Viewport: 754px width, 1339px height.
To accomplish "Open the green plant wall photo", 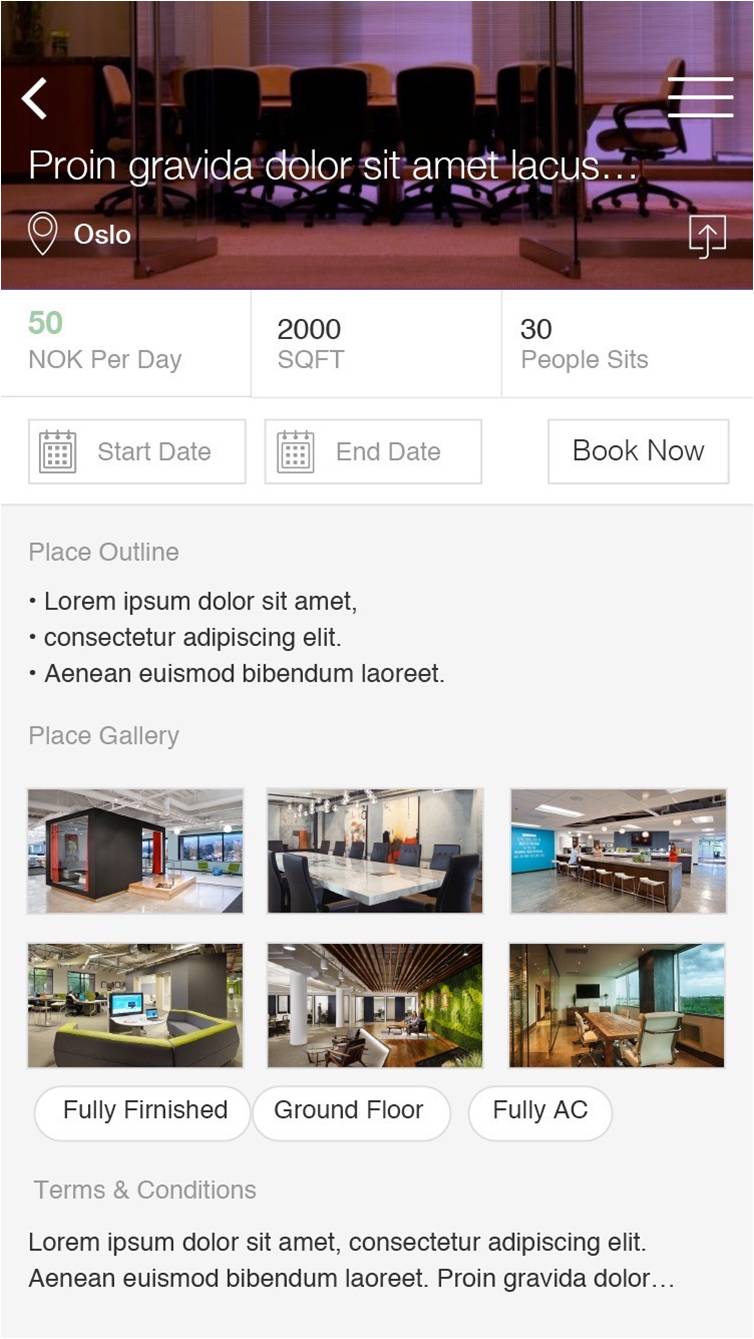I will [x=375, y=1005].
